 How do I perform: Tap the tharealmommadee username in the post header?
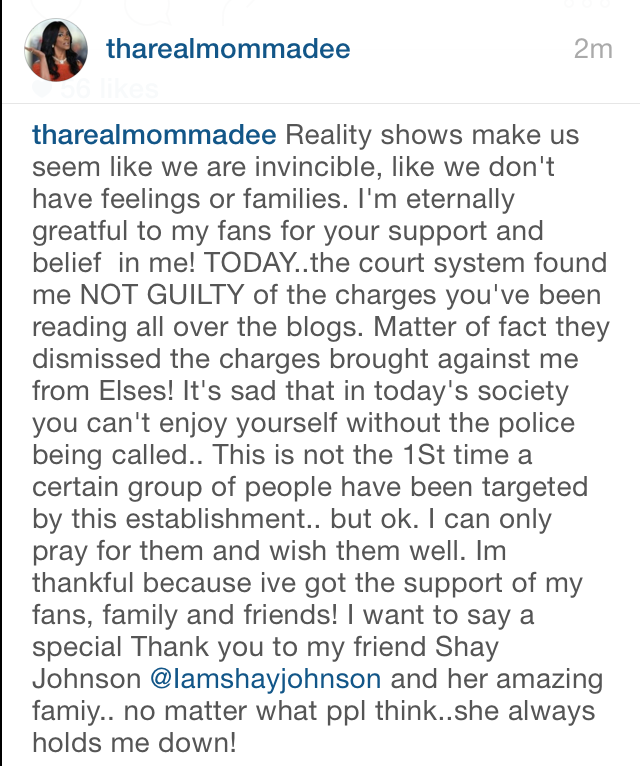coord(227,49)
